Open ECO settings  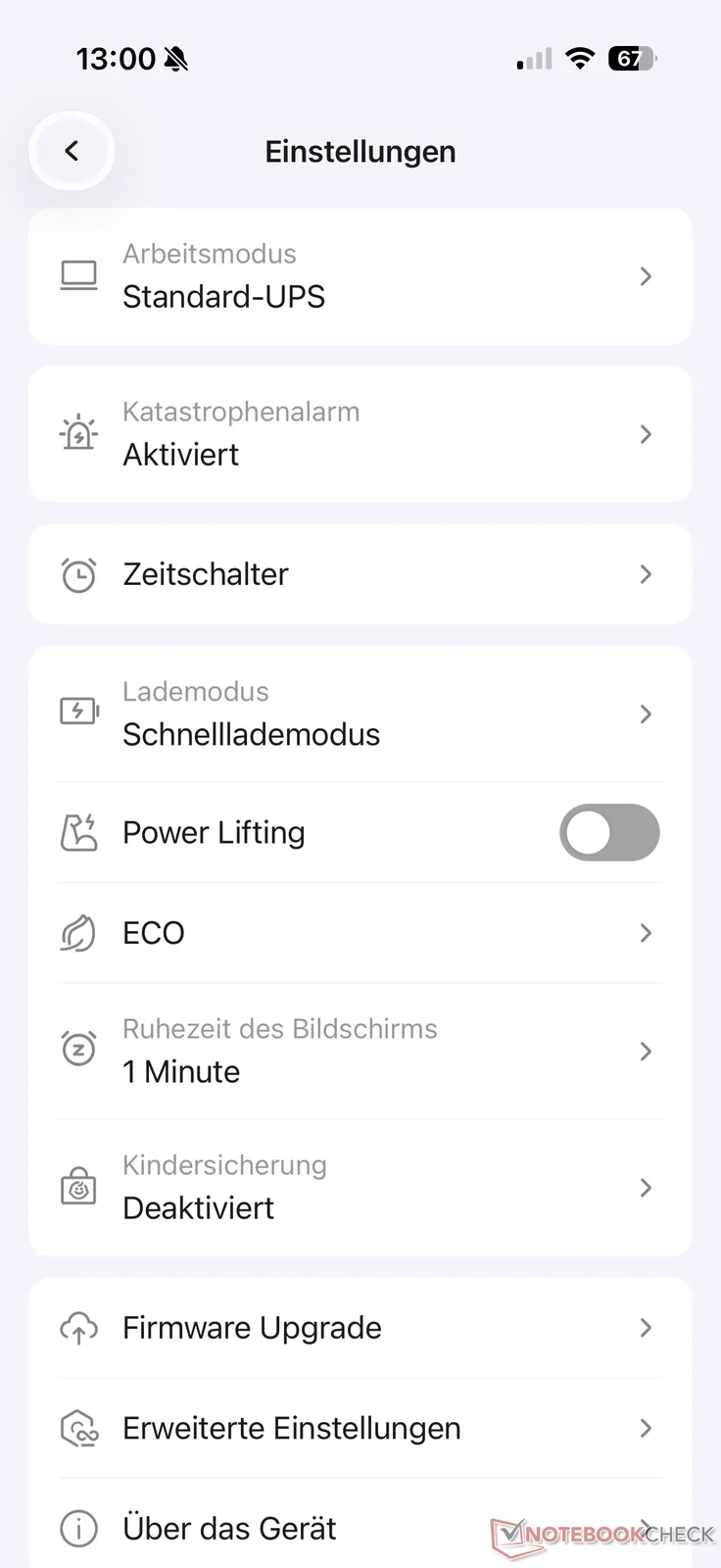[360, 933]
